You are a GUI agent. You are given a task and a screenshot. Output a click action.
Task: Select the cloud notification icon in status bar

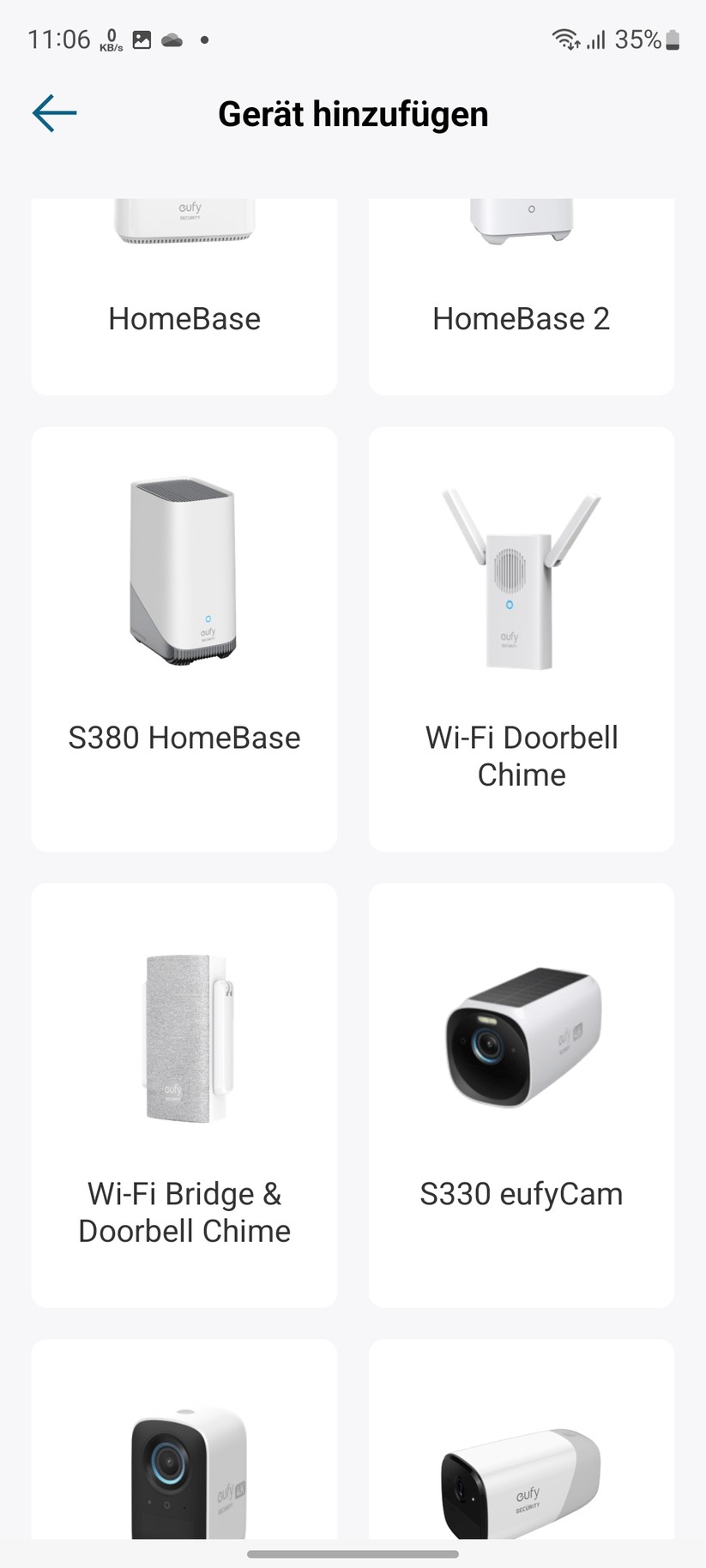172,38
